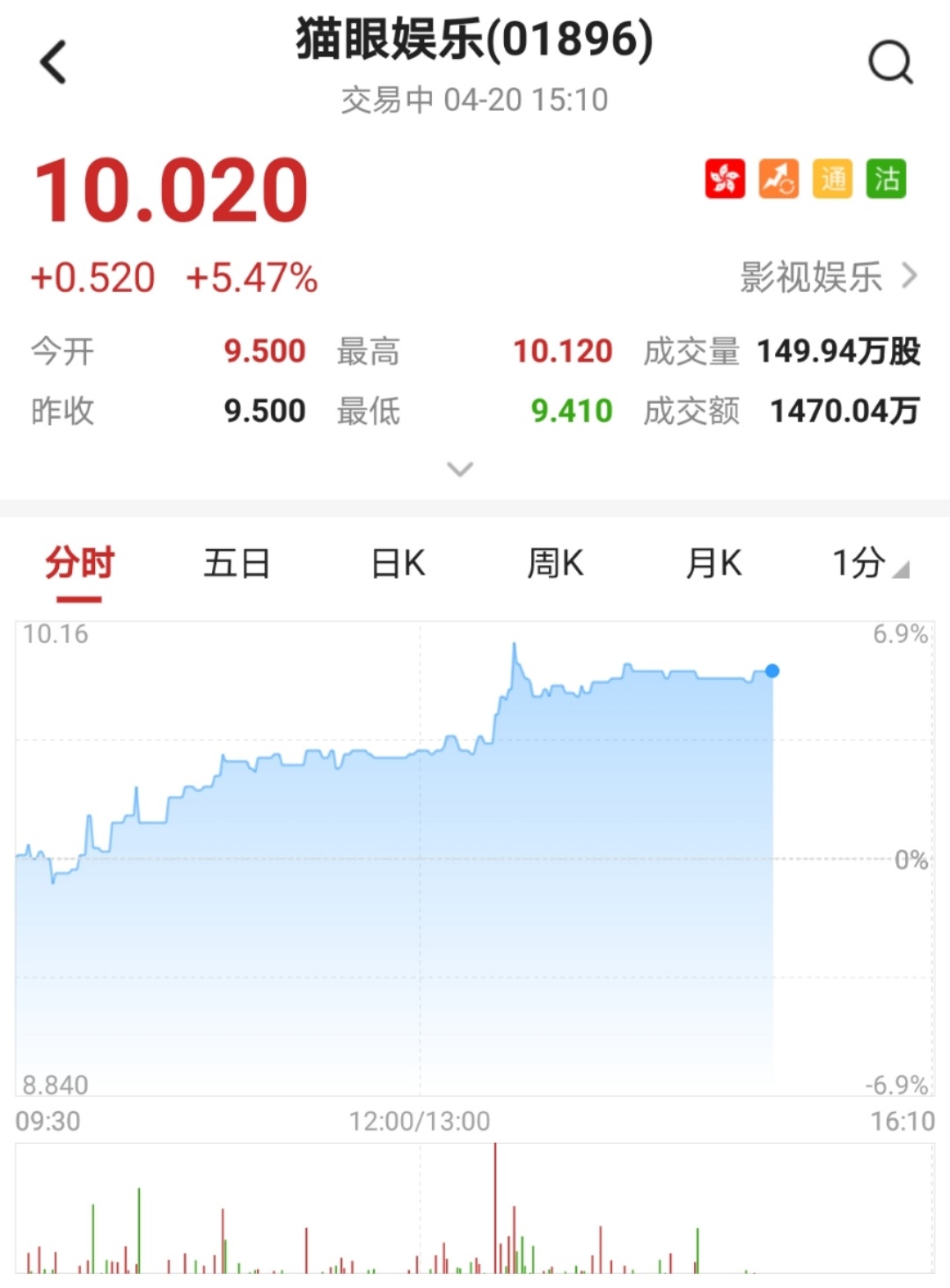This screenshot has width=950, height=1288.
Task: Switch to the 日K chart tab
Action: (398, 563)
